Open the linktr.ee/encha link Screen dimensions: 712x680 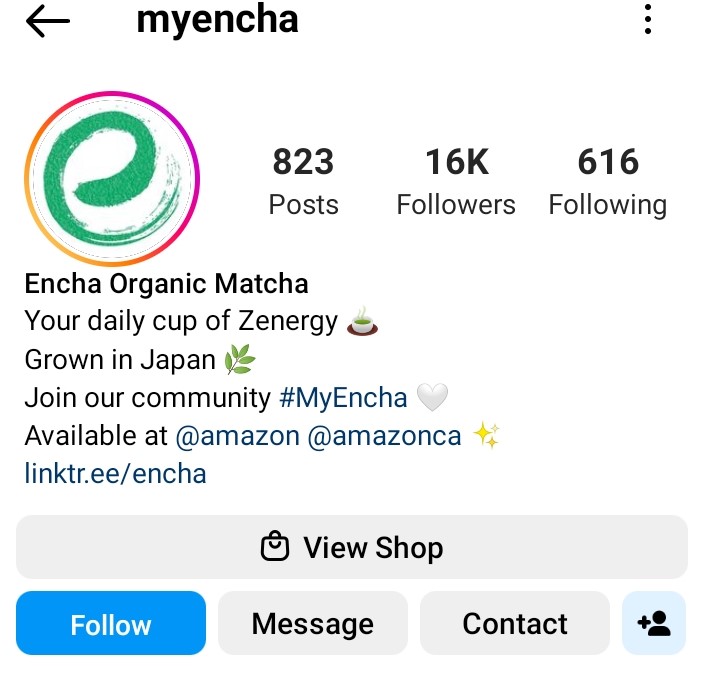pos(115,473)
